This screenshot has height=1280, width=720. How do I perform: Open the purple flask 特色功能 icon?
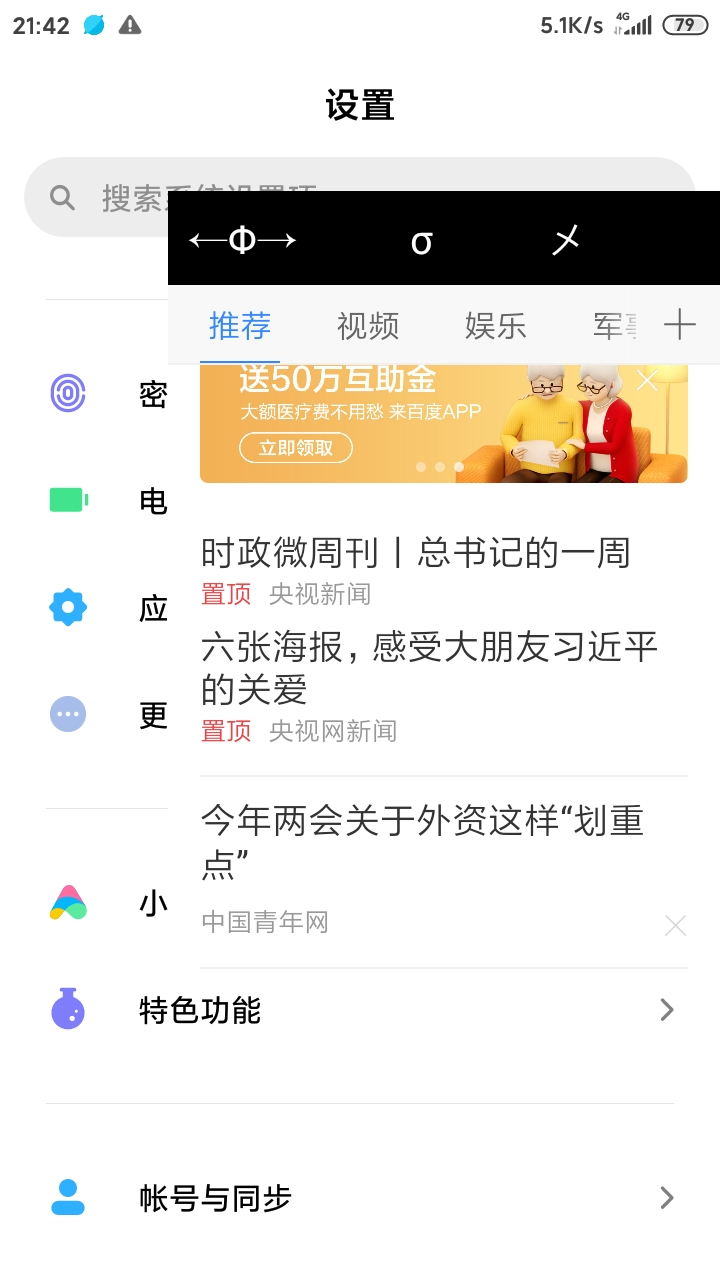tap(67, 1010)
